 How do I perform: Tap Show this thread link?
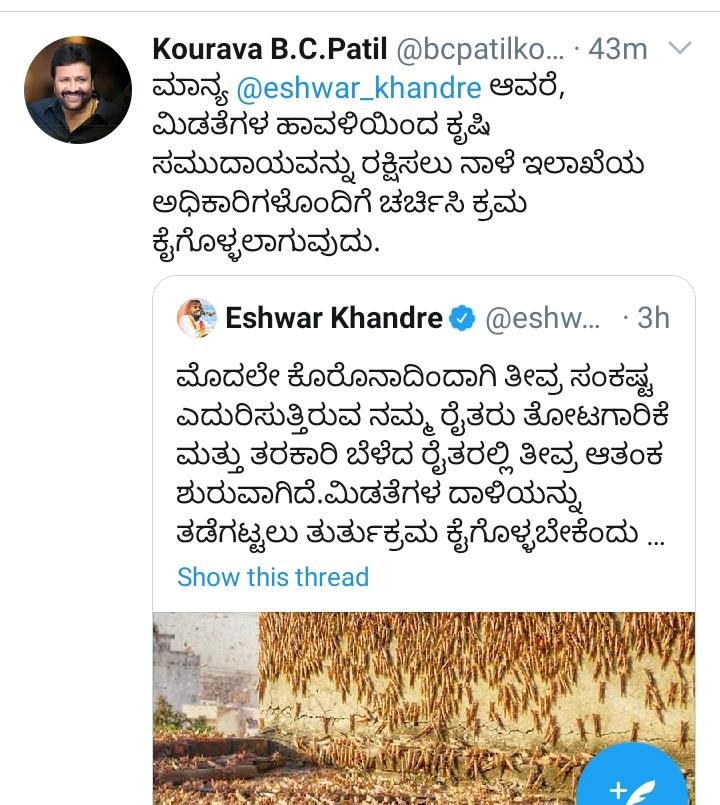click(x=273, y=577)
